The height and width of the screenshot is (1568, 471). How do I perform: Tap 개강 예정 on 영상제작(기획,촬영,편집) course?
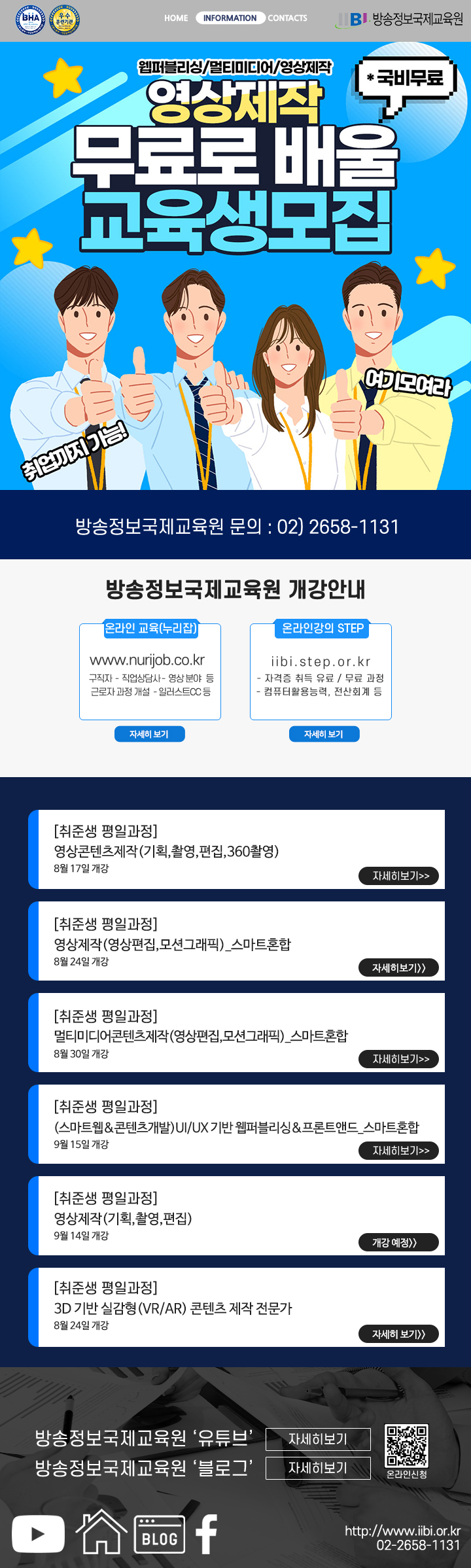point(398,1242)
